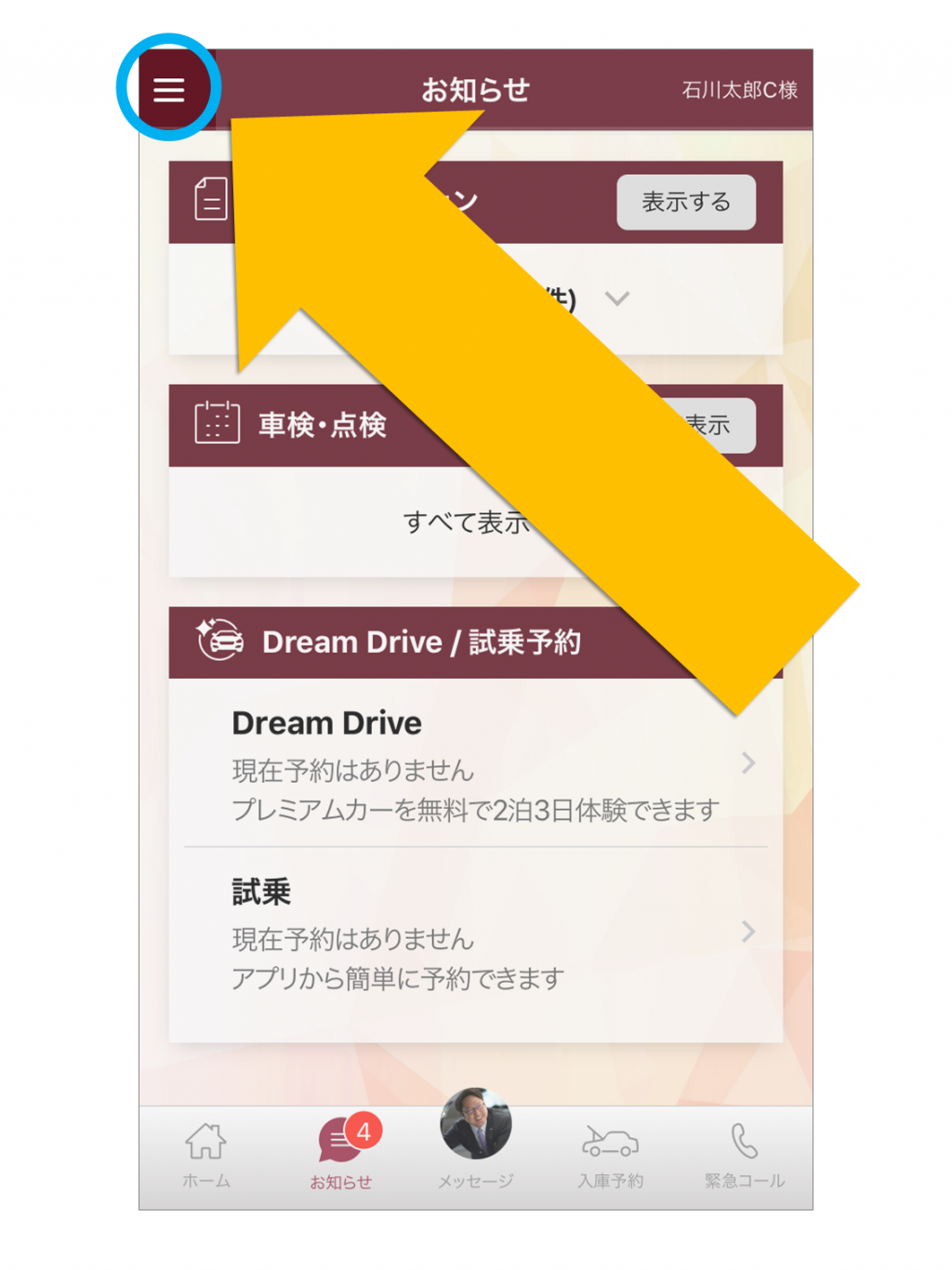Go to the 入庫予約 tab

tap(610, 1156)
